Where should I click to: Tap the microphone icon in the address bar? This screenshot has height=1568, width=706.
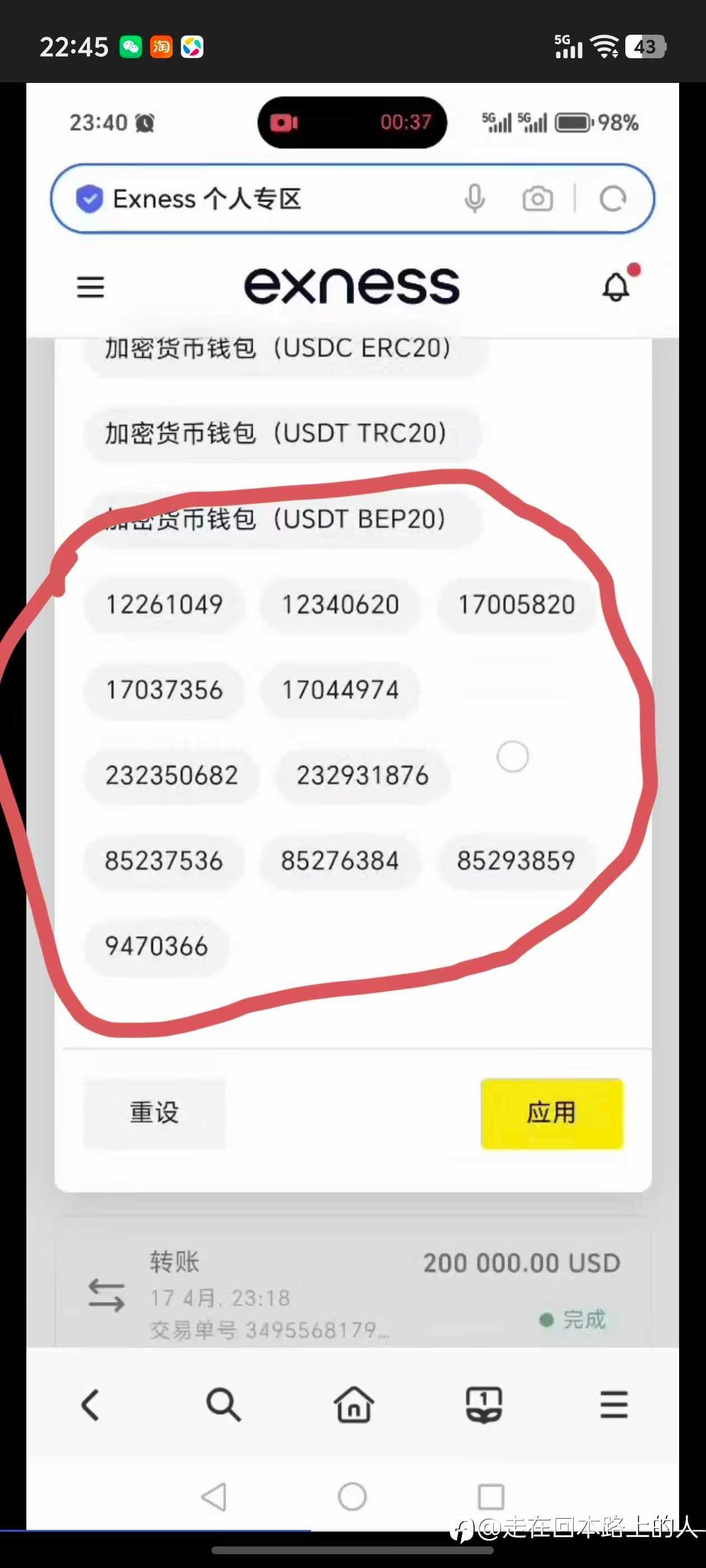click(x=476, y=198)
